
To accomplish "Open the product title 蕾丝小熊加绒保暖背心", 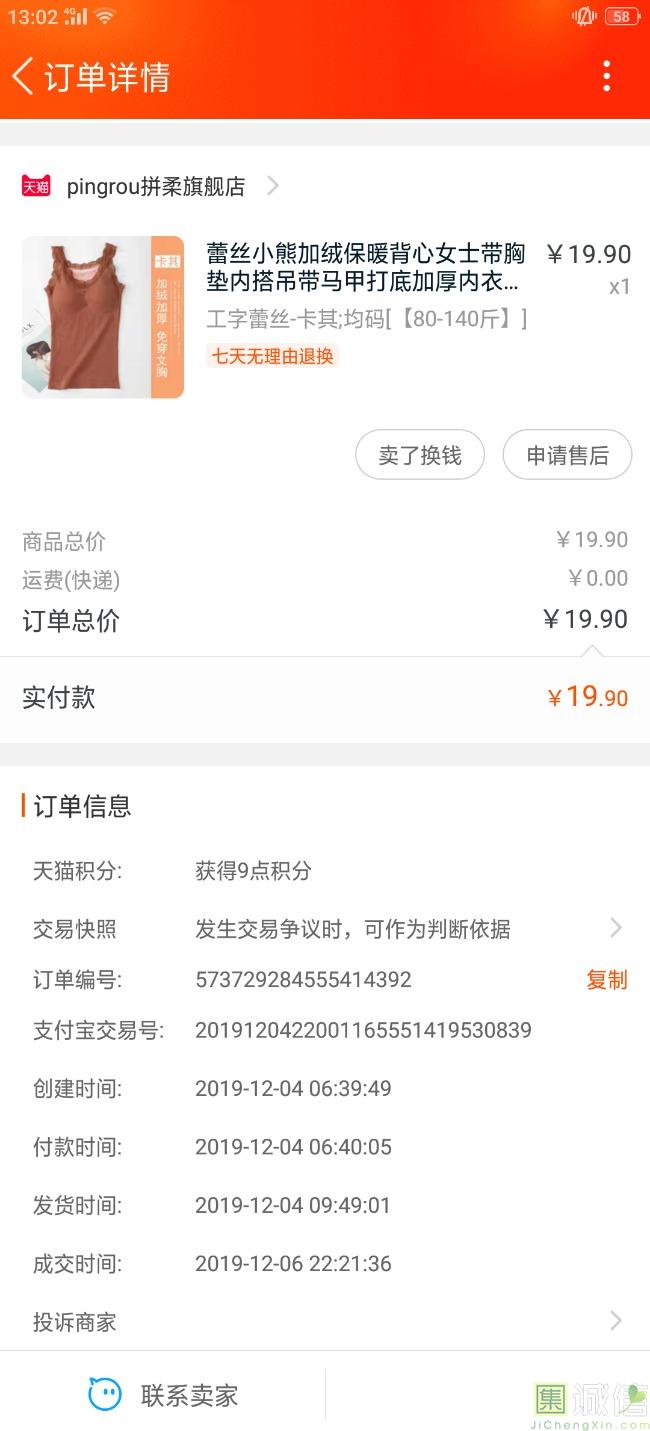I will (365, 267).
